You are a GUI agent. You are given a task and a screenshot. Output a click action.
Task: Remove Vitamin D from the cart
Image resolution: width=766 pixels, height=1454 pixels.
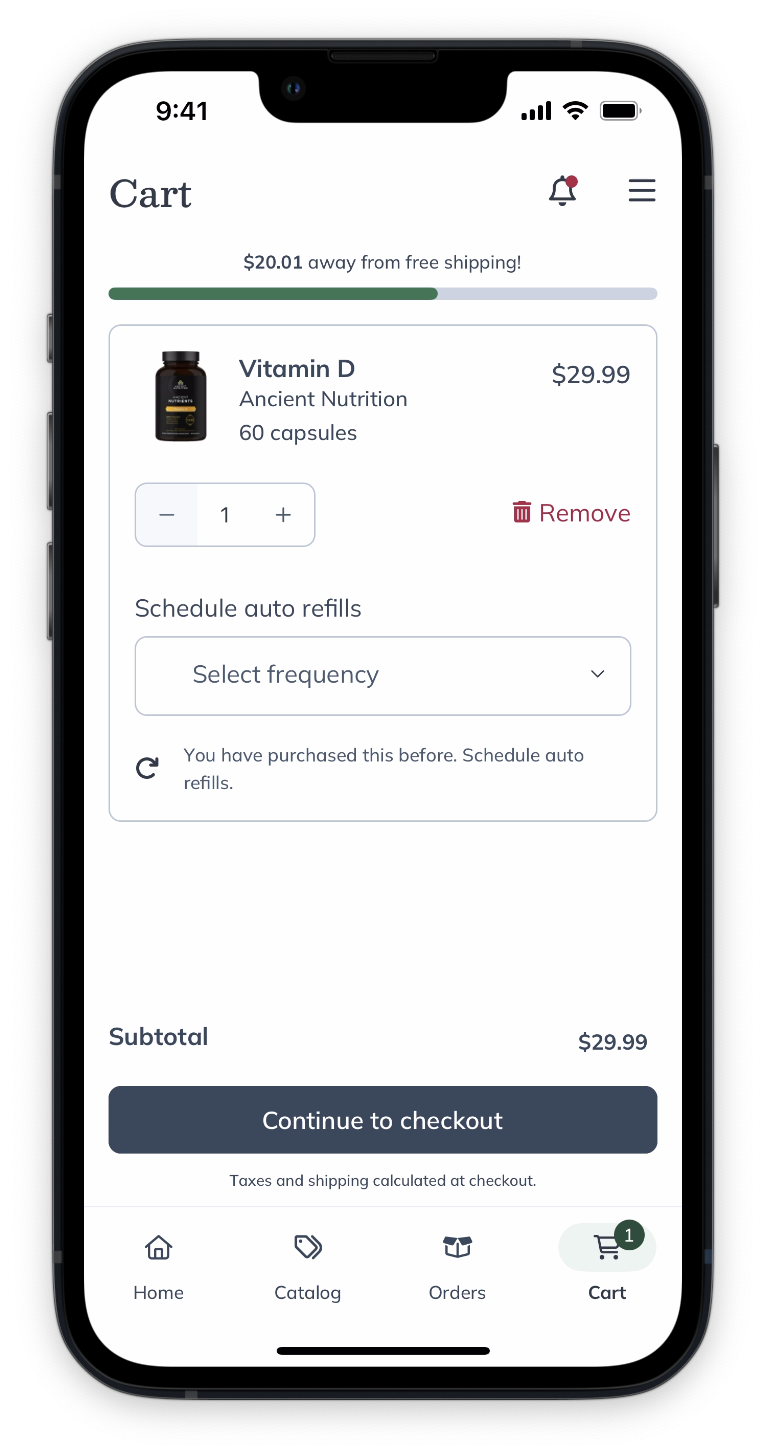click(x=572, y=513)
